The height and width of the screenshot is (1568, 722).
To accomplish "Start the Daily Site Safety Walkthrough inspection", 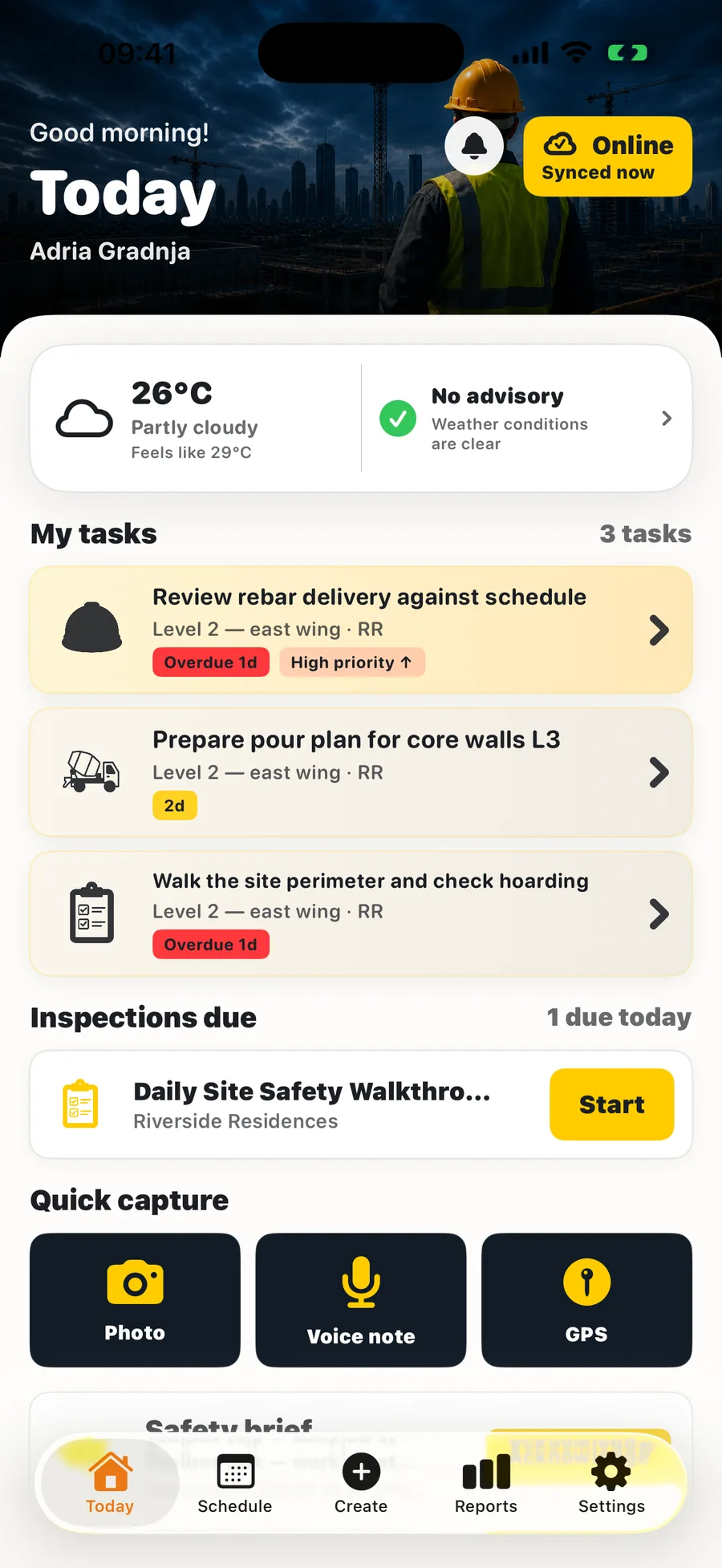I will coord(611,1104).
